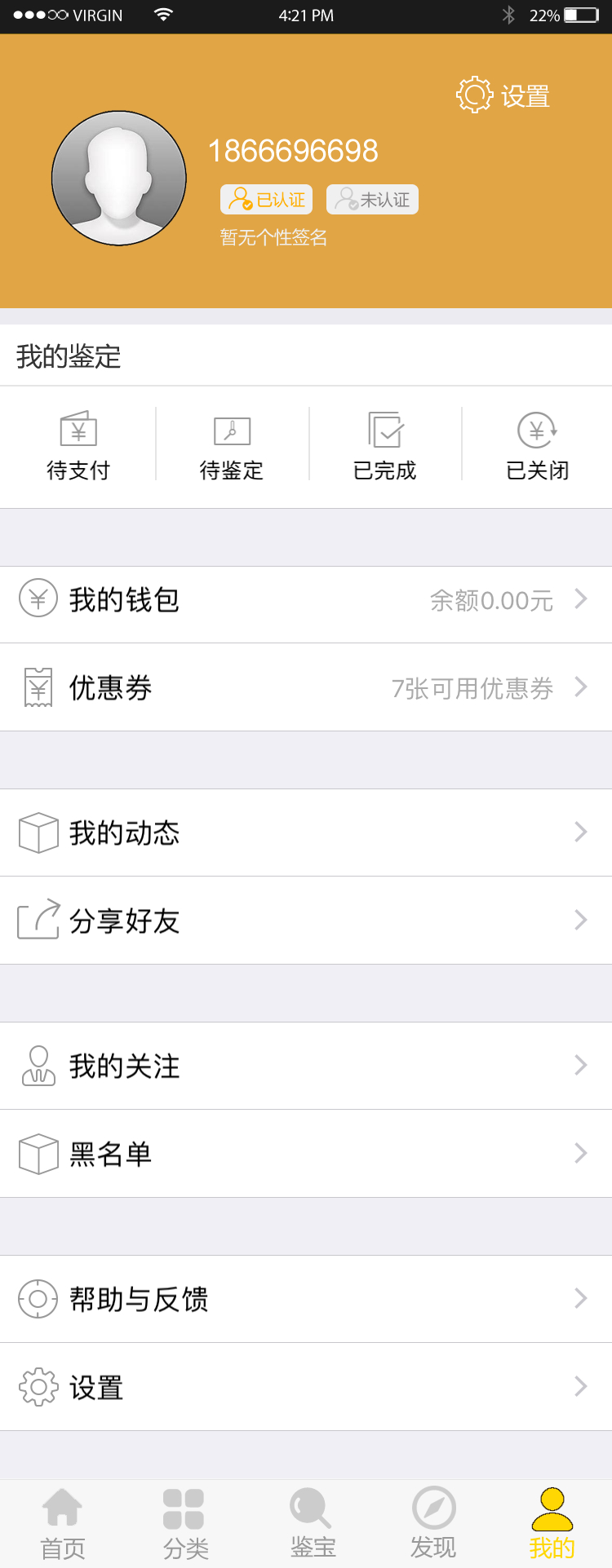Open 设置 from the gear in the header
612x1568 pixels.
click(x=503, y=96)
